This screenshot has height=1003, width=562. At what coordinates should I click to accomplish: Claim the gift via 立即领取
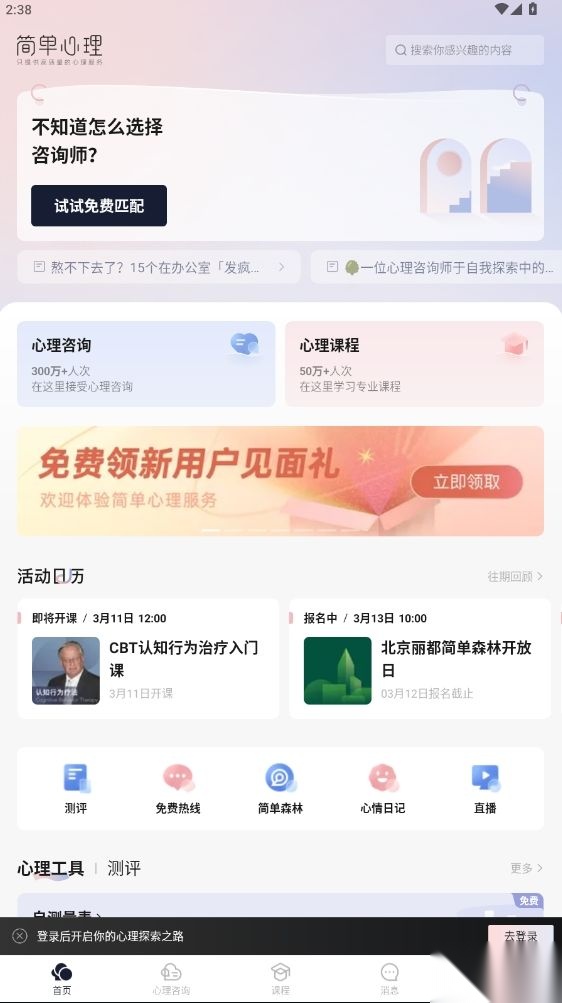point(467,482)
